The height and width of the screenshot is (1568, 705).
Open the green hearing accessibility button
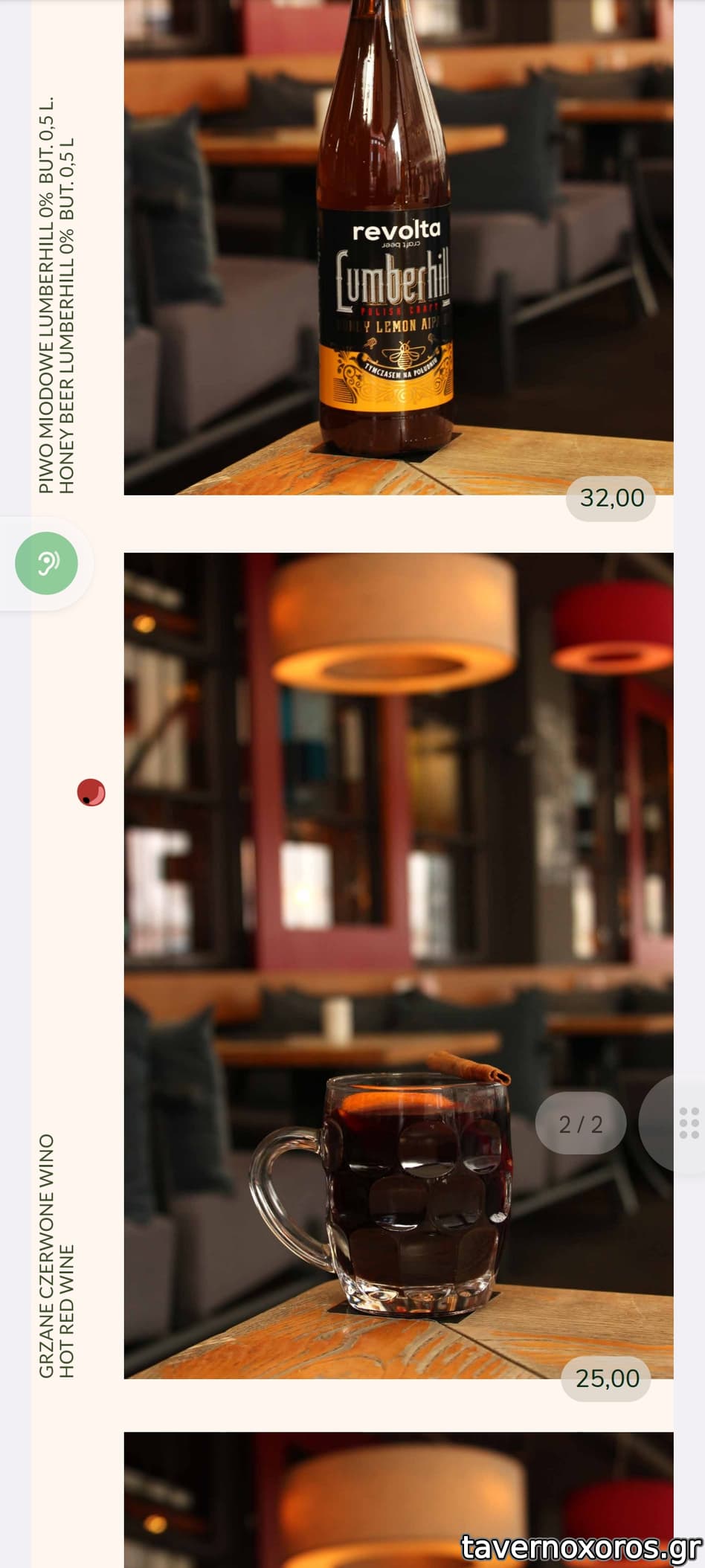coord(46,563)
